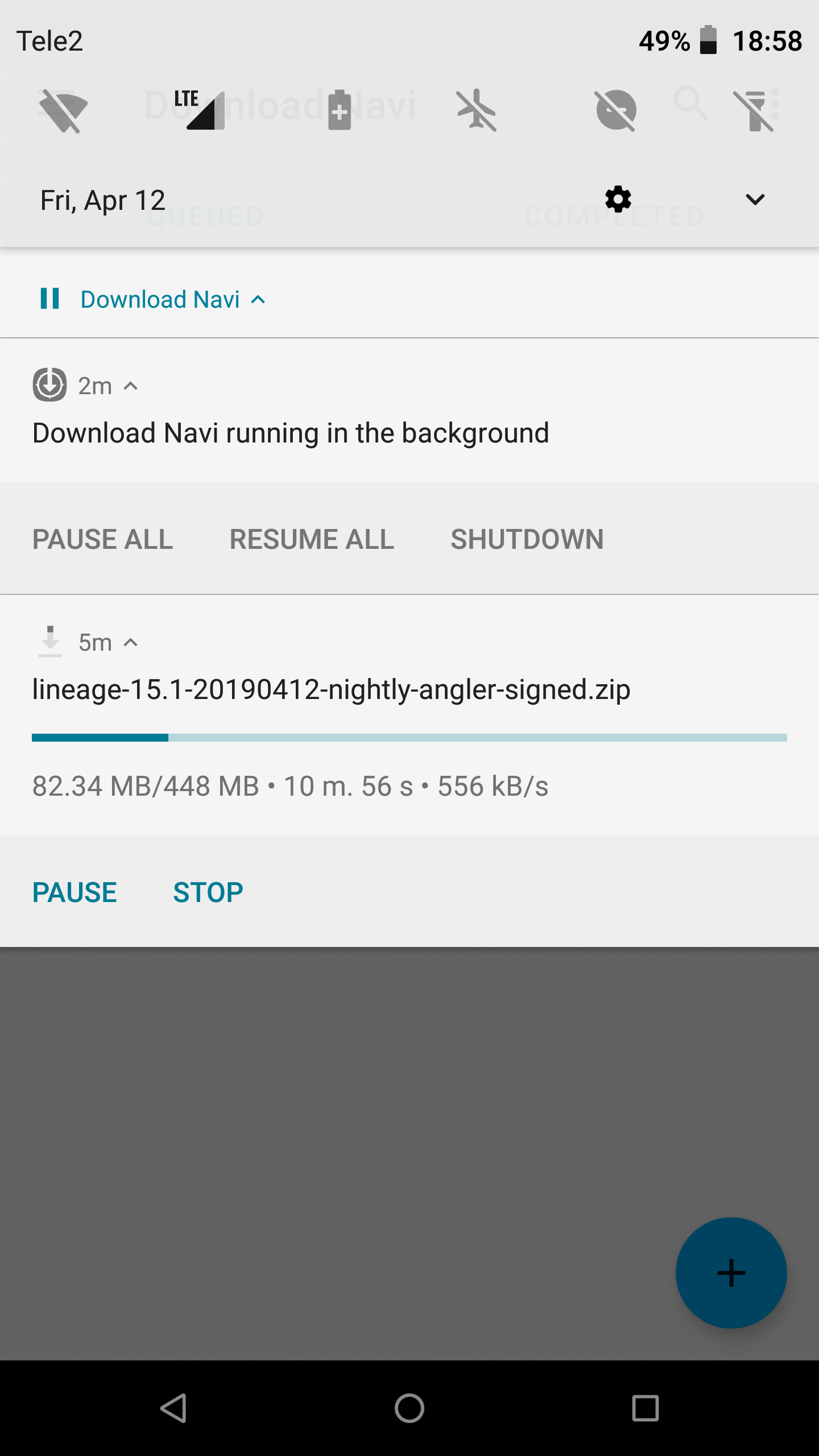Open the lineage-15.1 download notification
This screenshot has width=819, height=1456.
click(x=331, y=690)
